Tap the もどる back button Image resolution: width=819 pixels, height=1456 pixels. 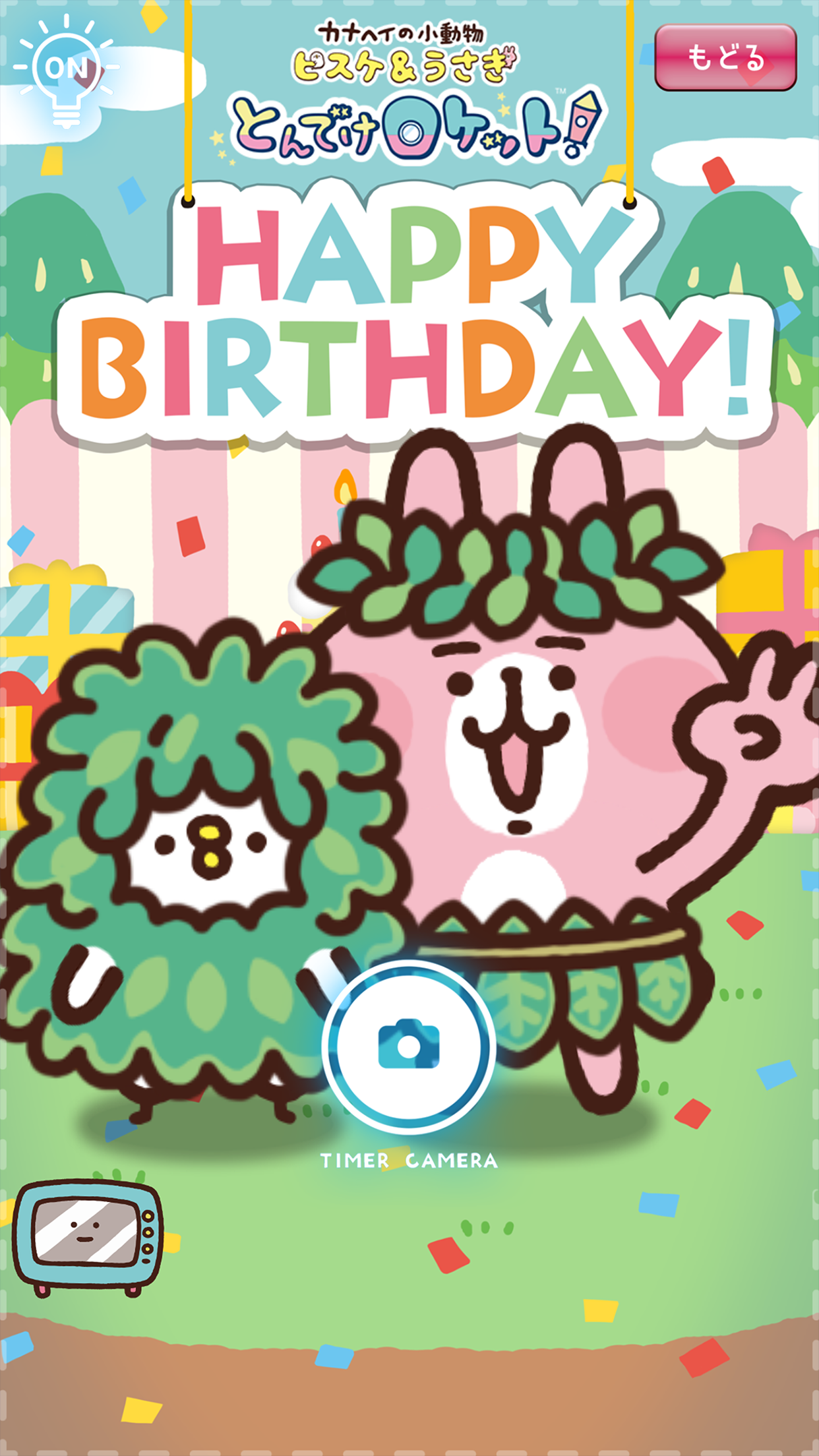(725, 57)
